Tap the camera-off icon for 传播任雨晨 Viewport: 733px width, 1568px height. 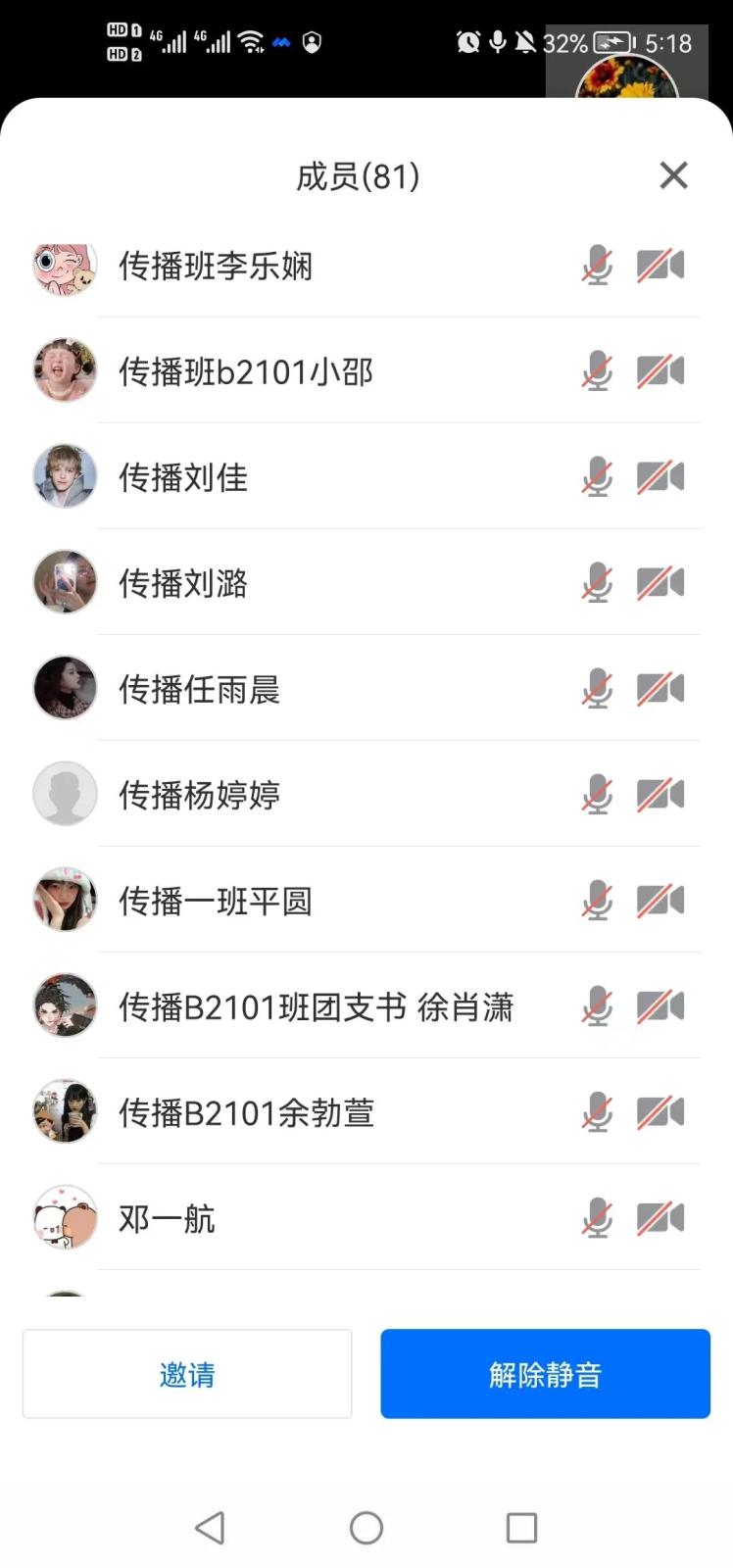[x=660, y=690]
